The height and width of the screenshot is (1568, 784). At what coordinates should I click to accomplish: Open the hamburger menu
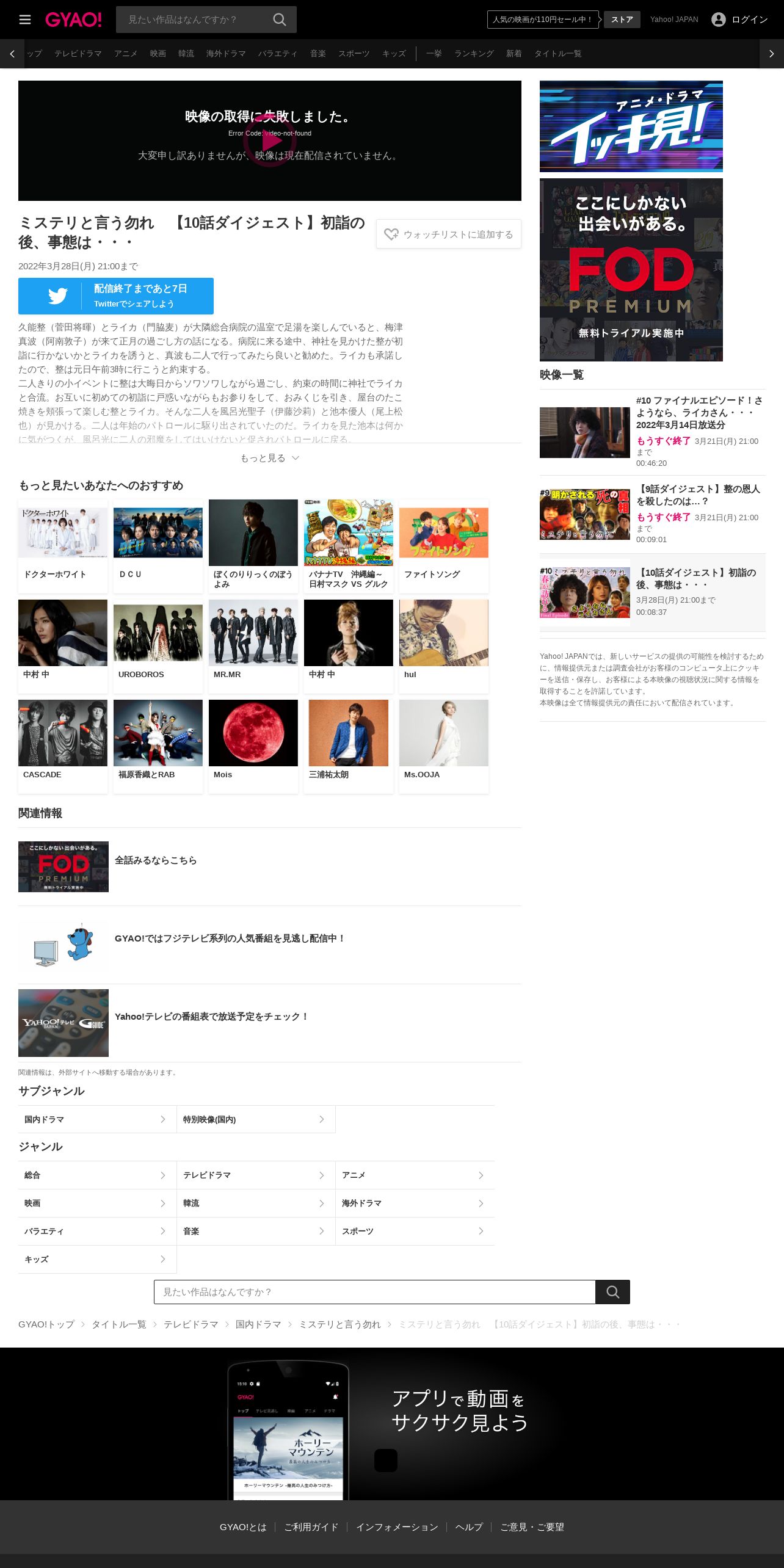click(x=25, y=20)
